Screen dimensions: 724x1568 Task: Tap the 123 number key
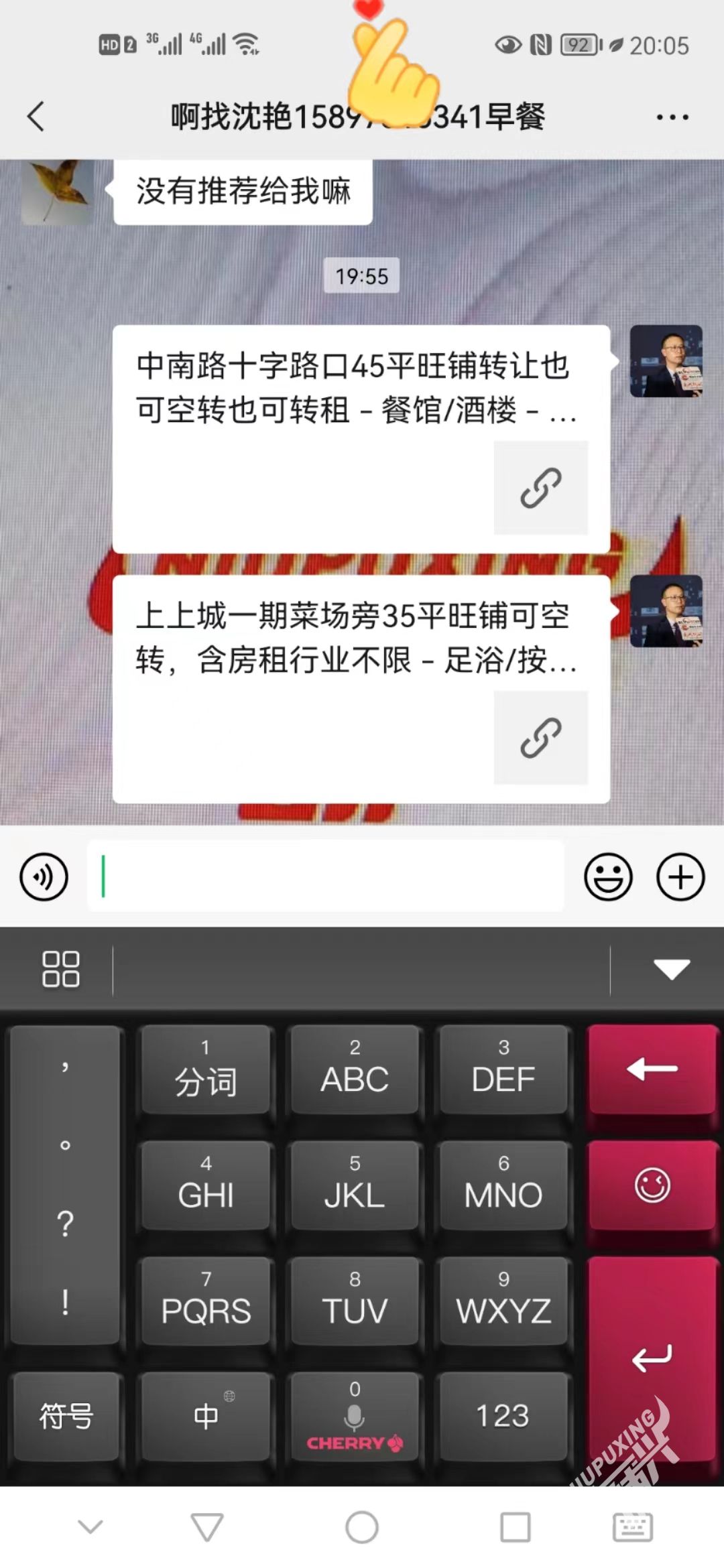click(503, 1415)
